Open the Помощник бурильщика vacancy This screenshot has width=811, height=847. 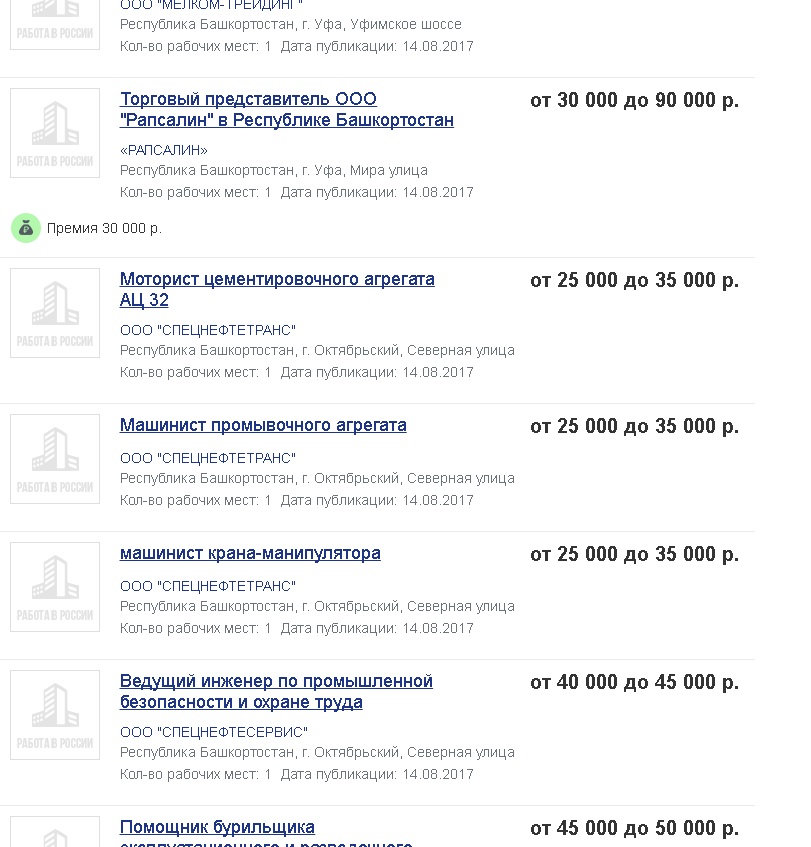pyautogui.click(x=217, y=827)
